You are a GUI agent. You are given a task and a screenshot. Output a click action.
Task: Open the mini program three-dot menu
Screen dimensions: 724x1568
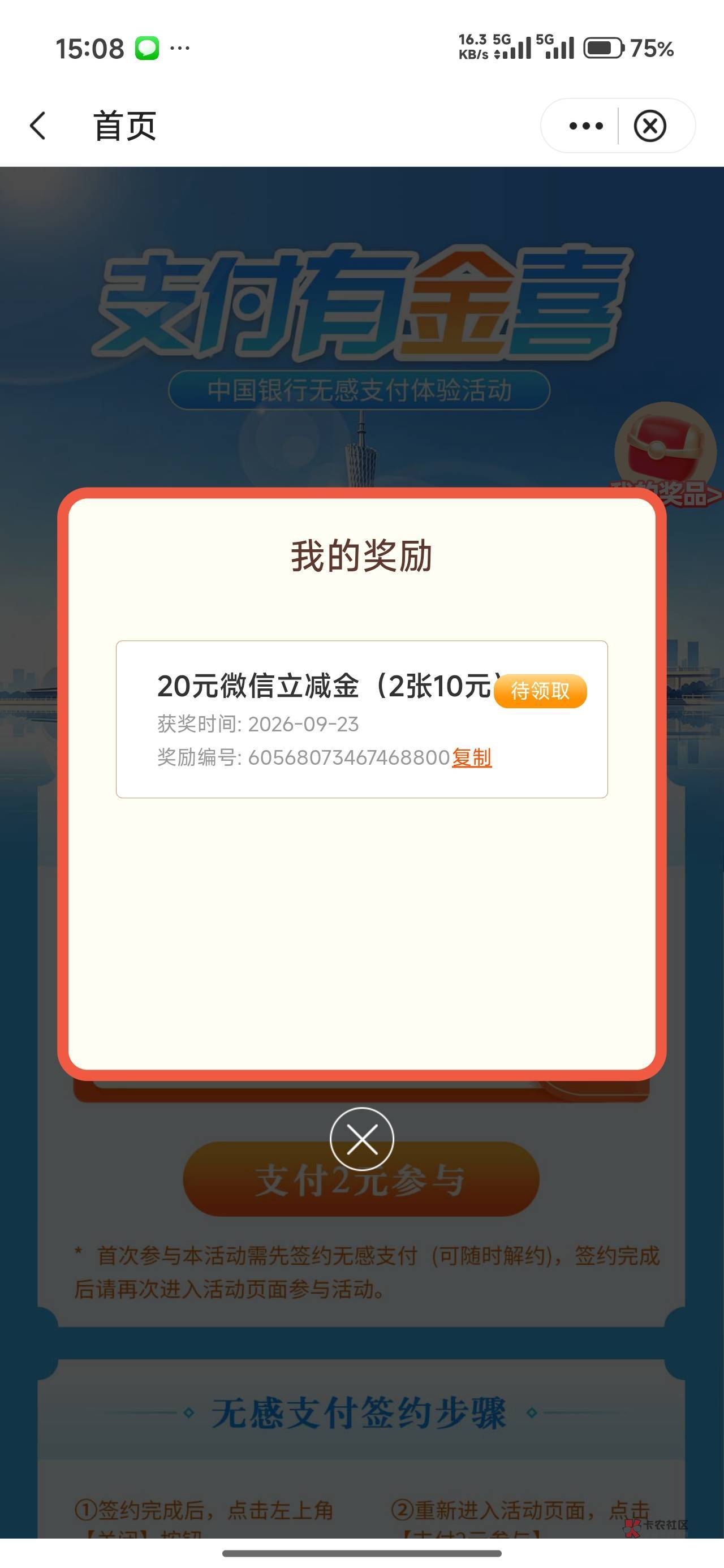[585, 126]
